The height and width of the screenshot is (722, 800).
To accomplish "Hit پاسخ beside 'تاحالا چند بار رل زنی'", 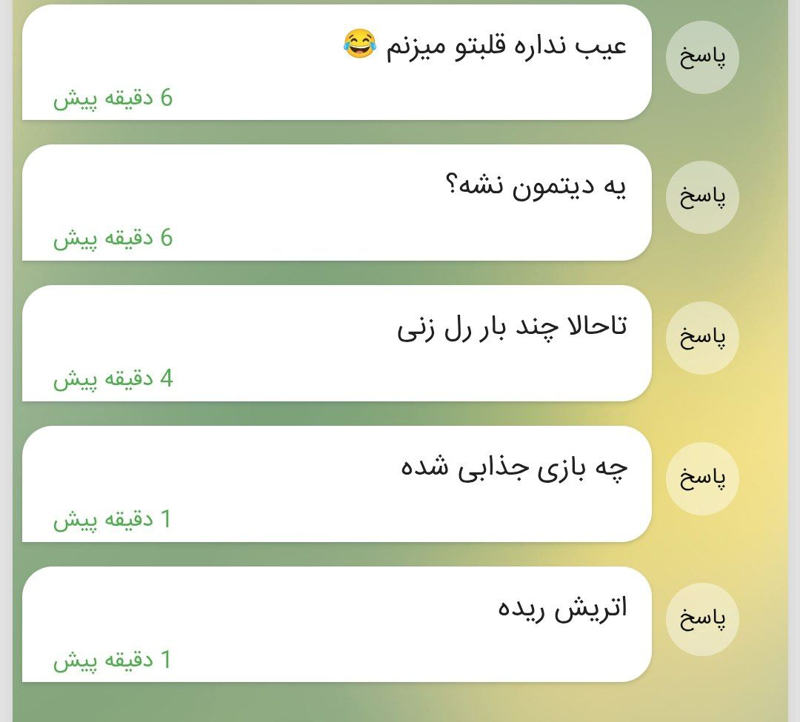I will pyautogui.click(x=702, y=338).
